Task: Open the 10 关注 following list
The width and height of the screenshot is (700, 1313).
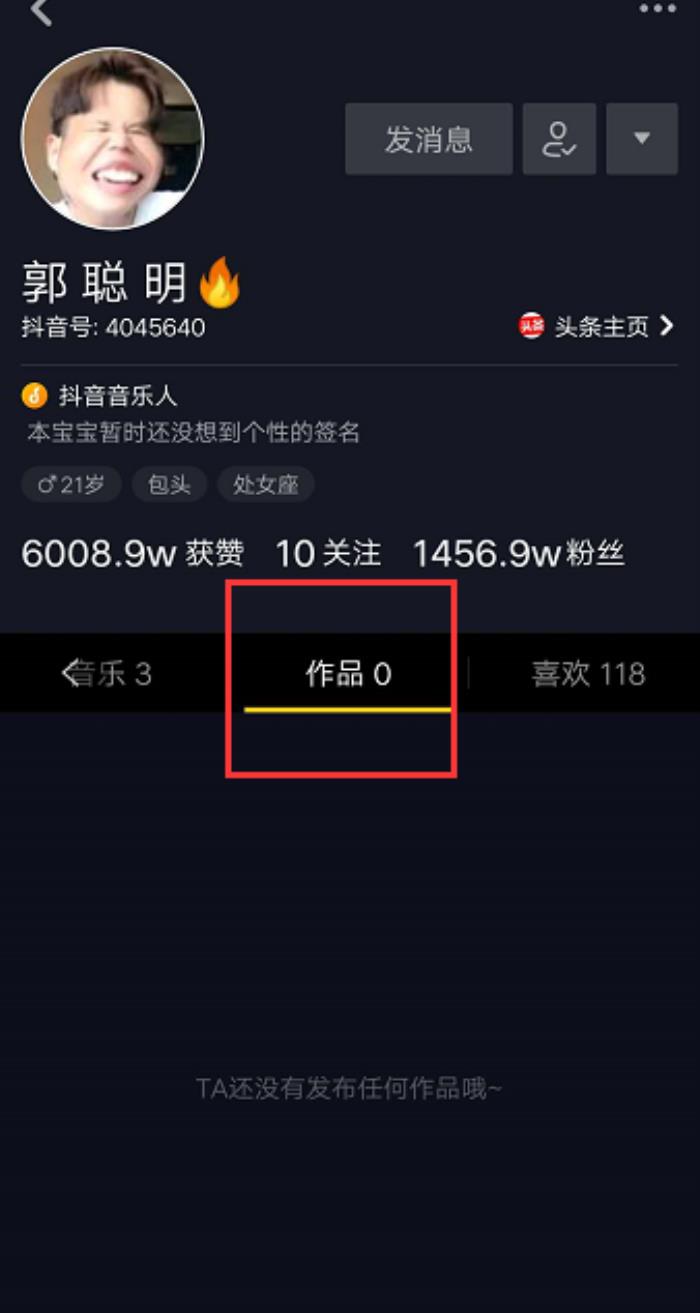Action: pos(328,553)
